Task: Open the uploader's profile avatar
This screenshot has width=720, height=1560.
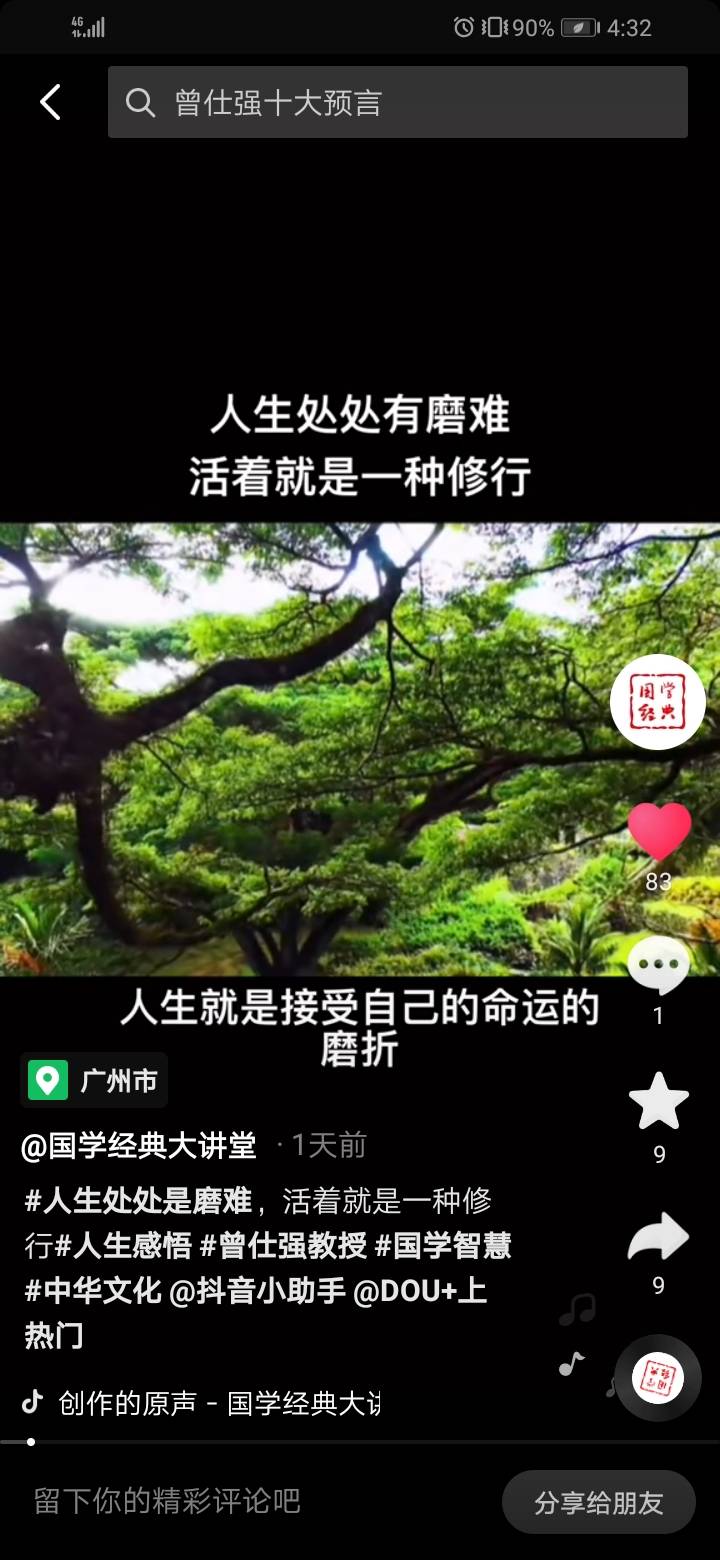Action: (x=658, y=701)
